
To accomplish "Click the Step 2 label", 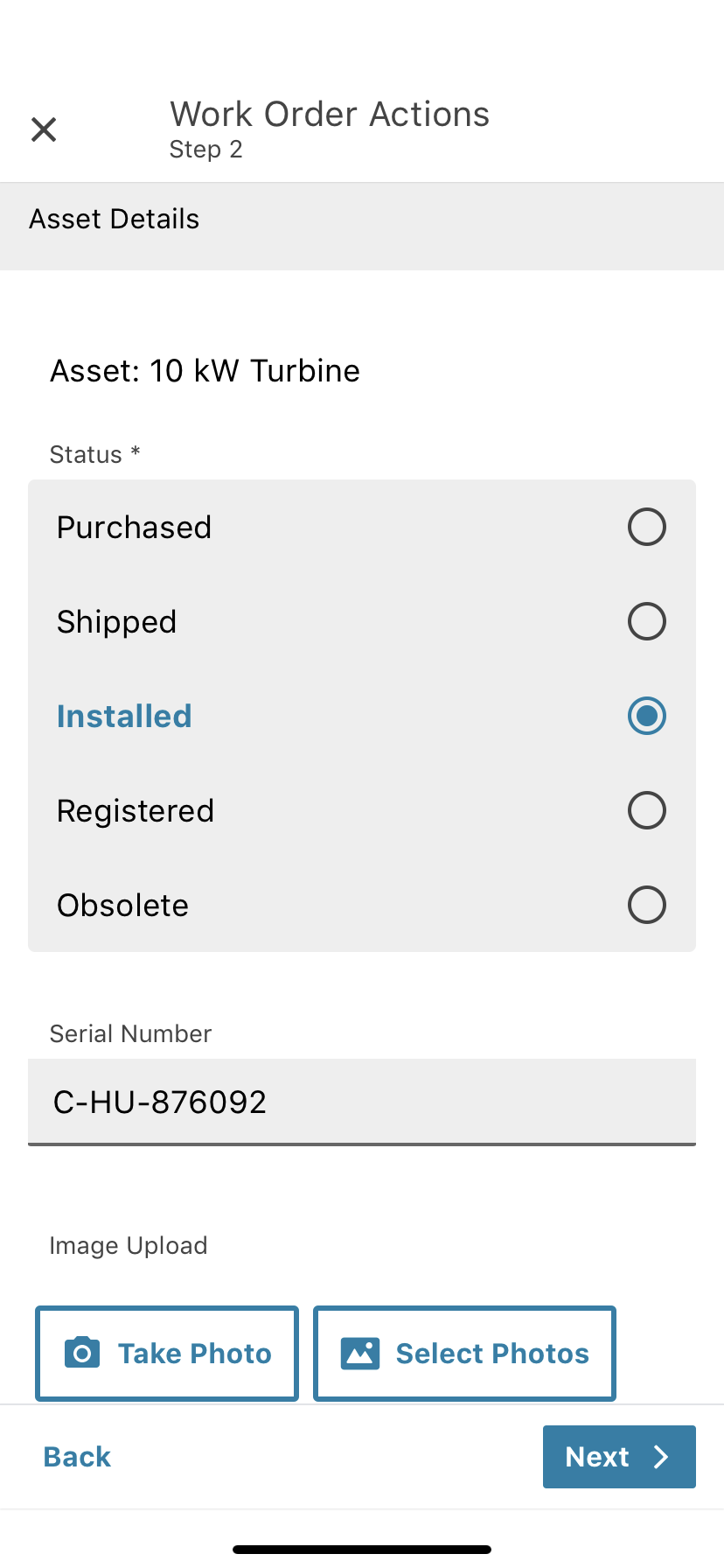I will point(206,150).
